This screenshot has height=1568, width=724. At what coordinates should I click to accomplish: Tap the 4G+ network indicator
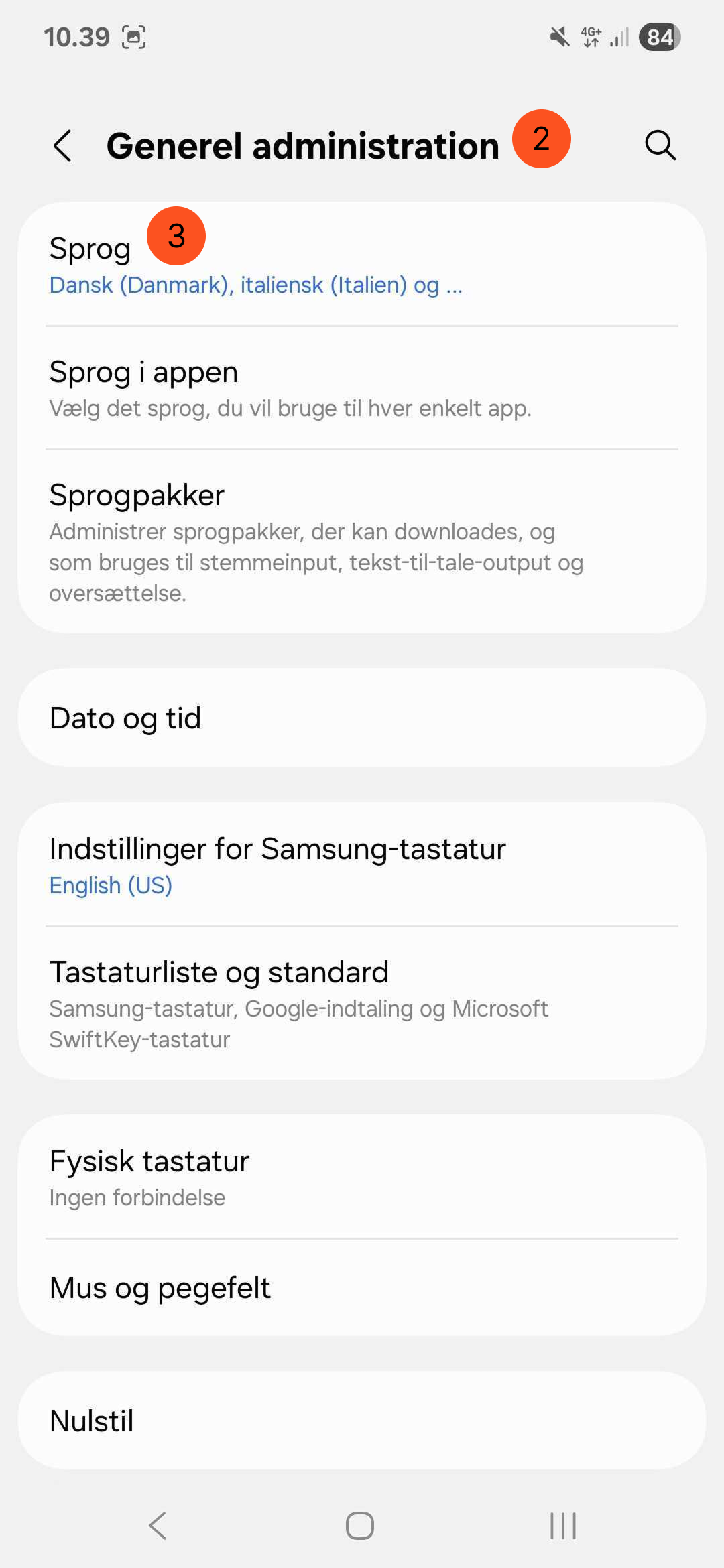point(591,37)
